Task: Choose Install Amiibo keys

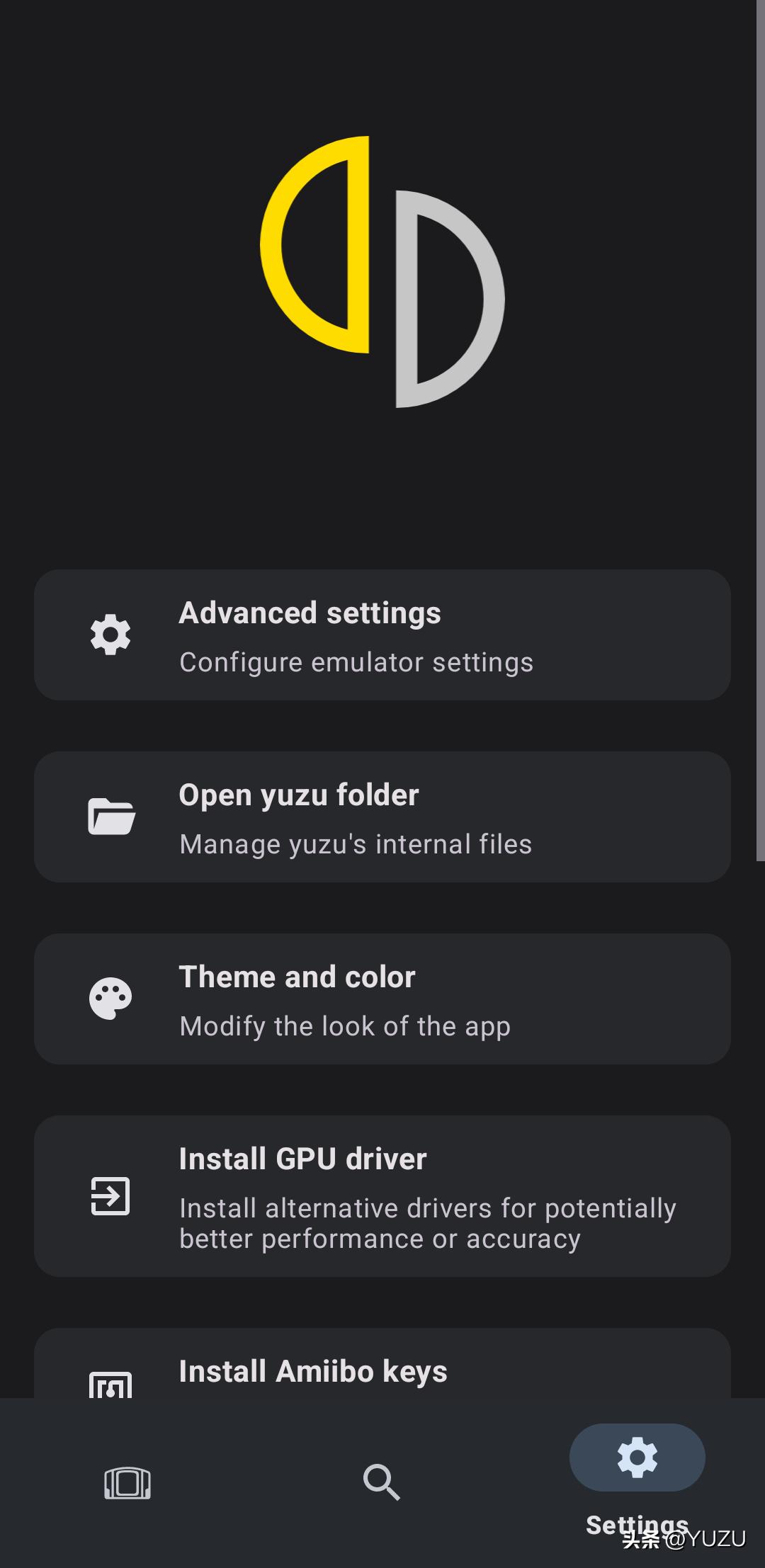Action: point(382,1371)
